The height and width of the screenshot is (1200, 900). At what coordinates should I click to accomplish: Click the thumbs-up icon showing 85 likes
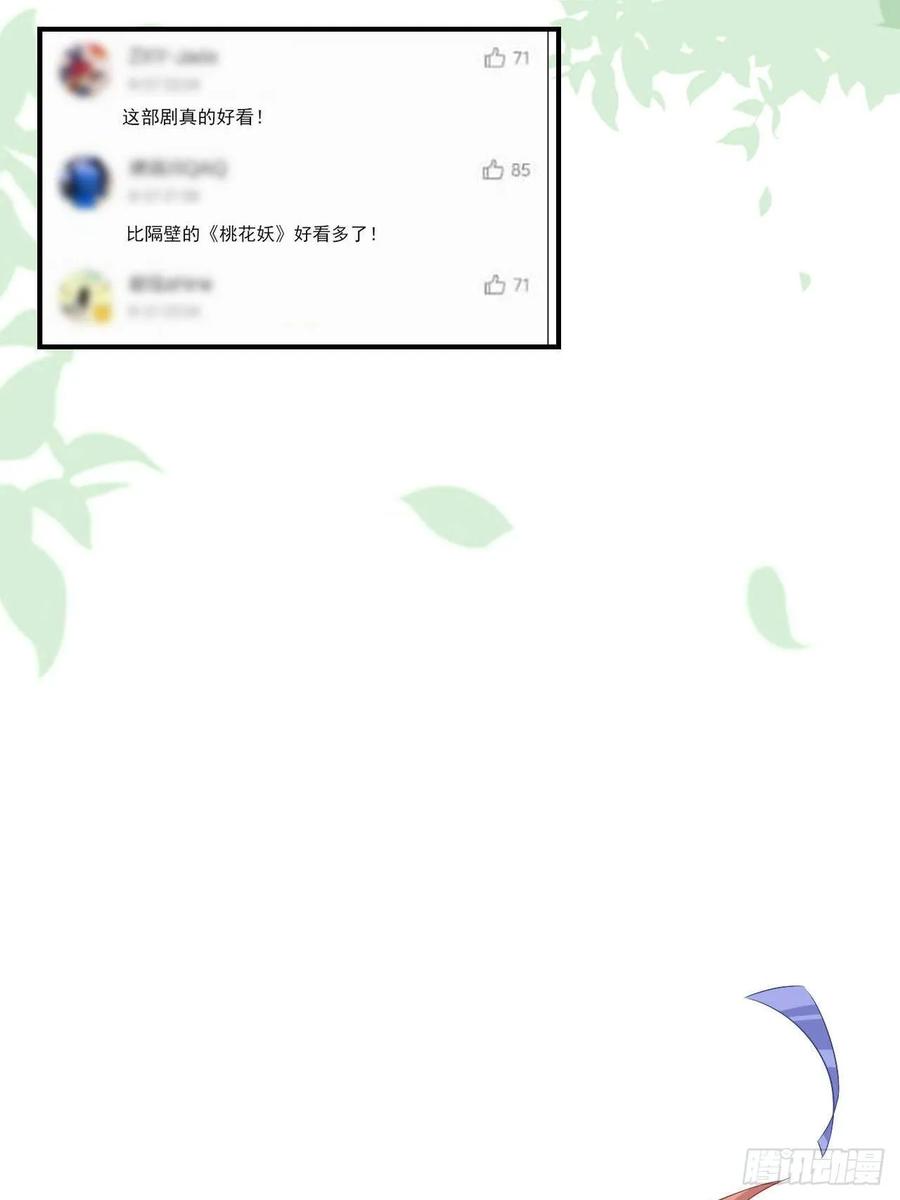[x=493, y=170]
